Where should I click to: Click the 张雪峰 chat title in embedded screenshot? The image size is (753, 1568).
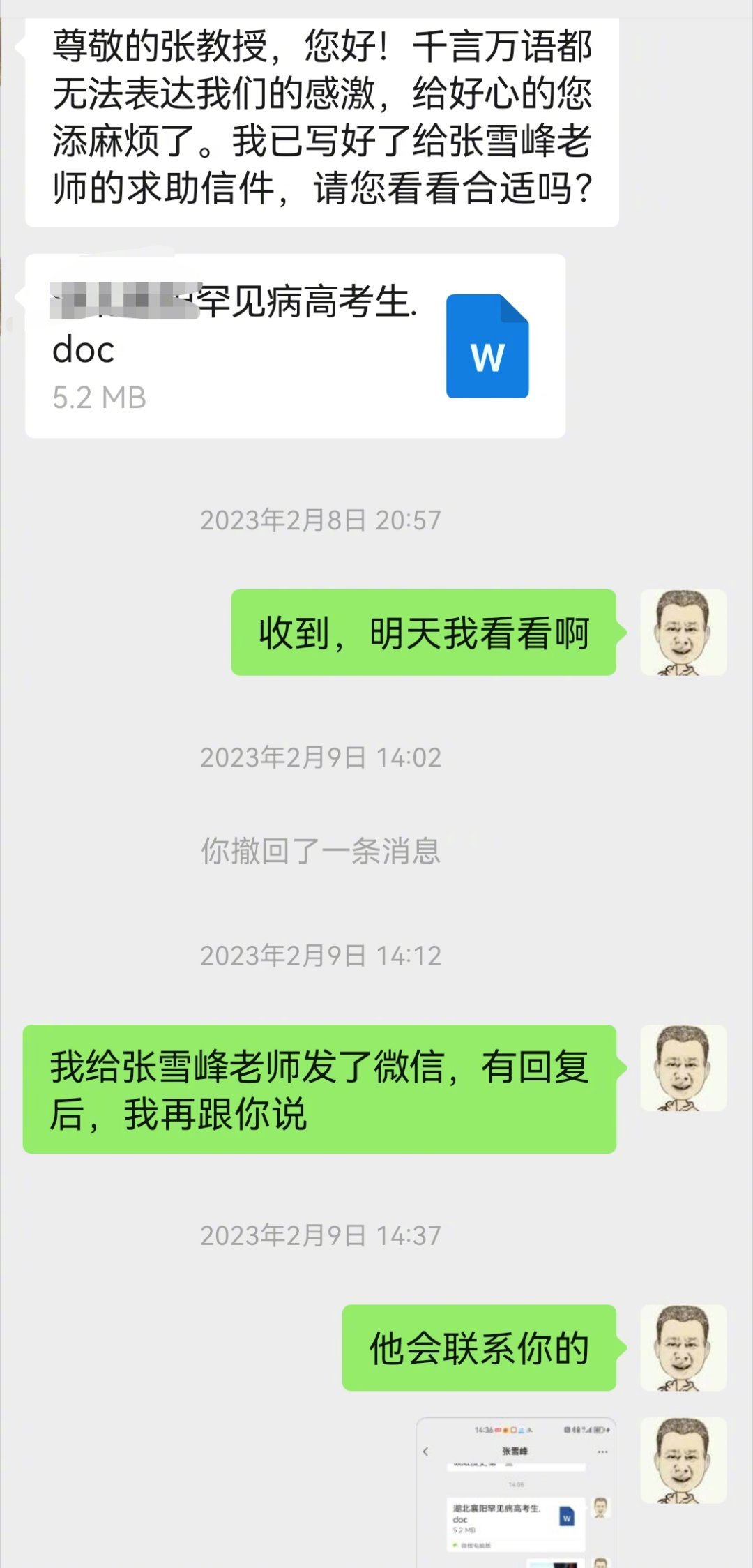(517, 1449)
